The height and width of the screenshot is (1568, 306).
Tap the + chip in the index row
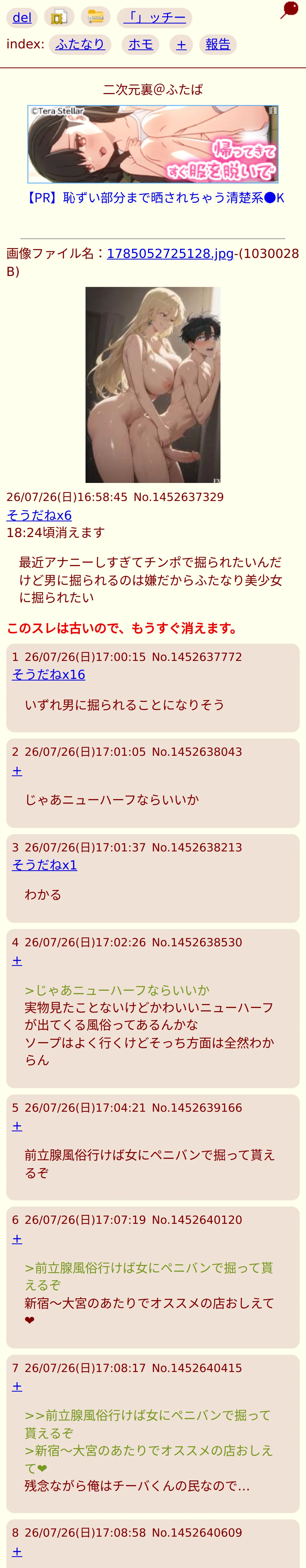[181, 44]
